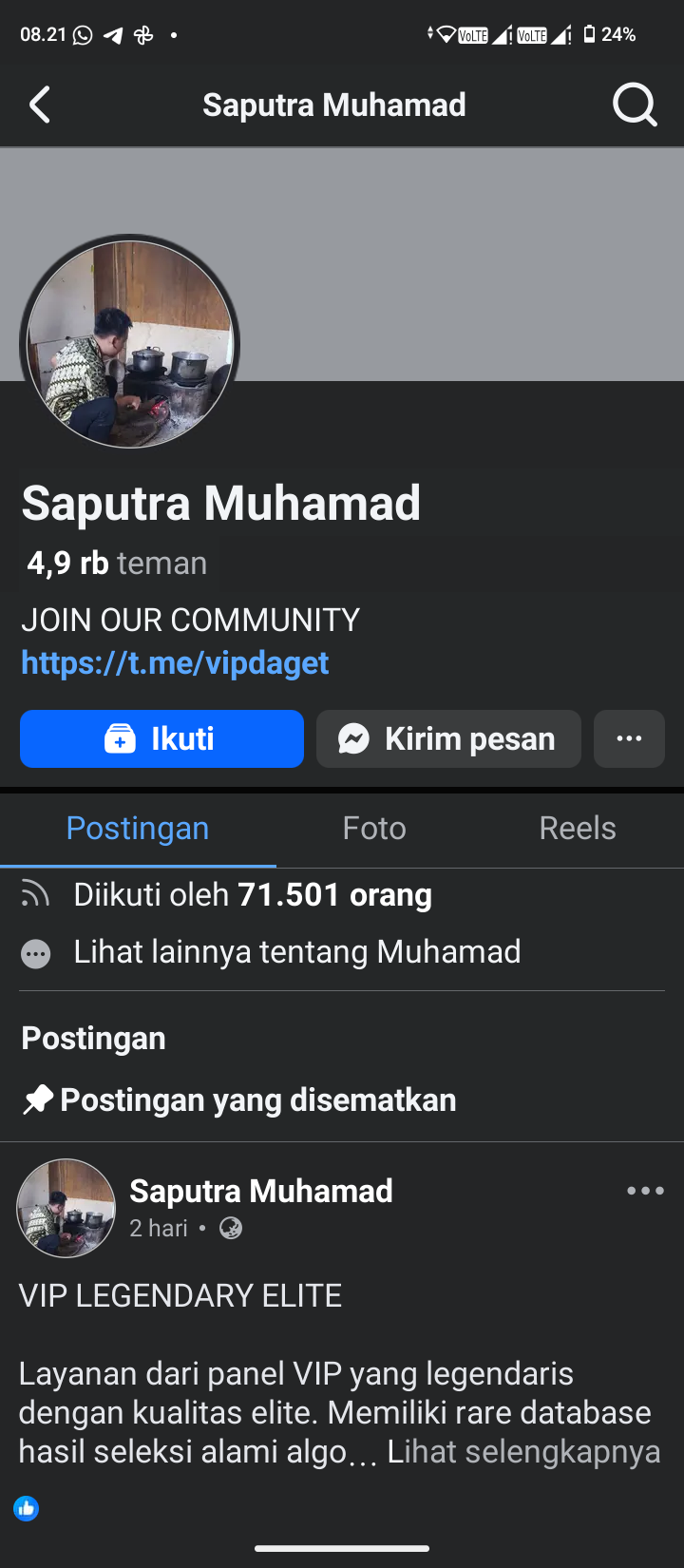Open search on this profile
Image resolution: width=684 pixels, height=1568 pixels.
[635, 105]
